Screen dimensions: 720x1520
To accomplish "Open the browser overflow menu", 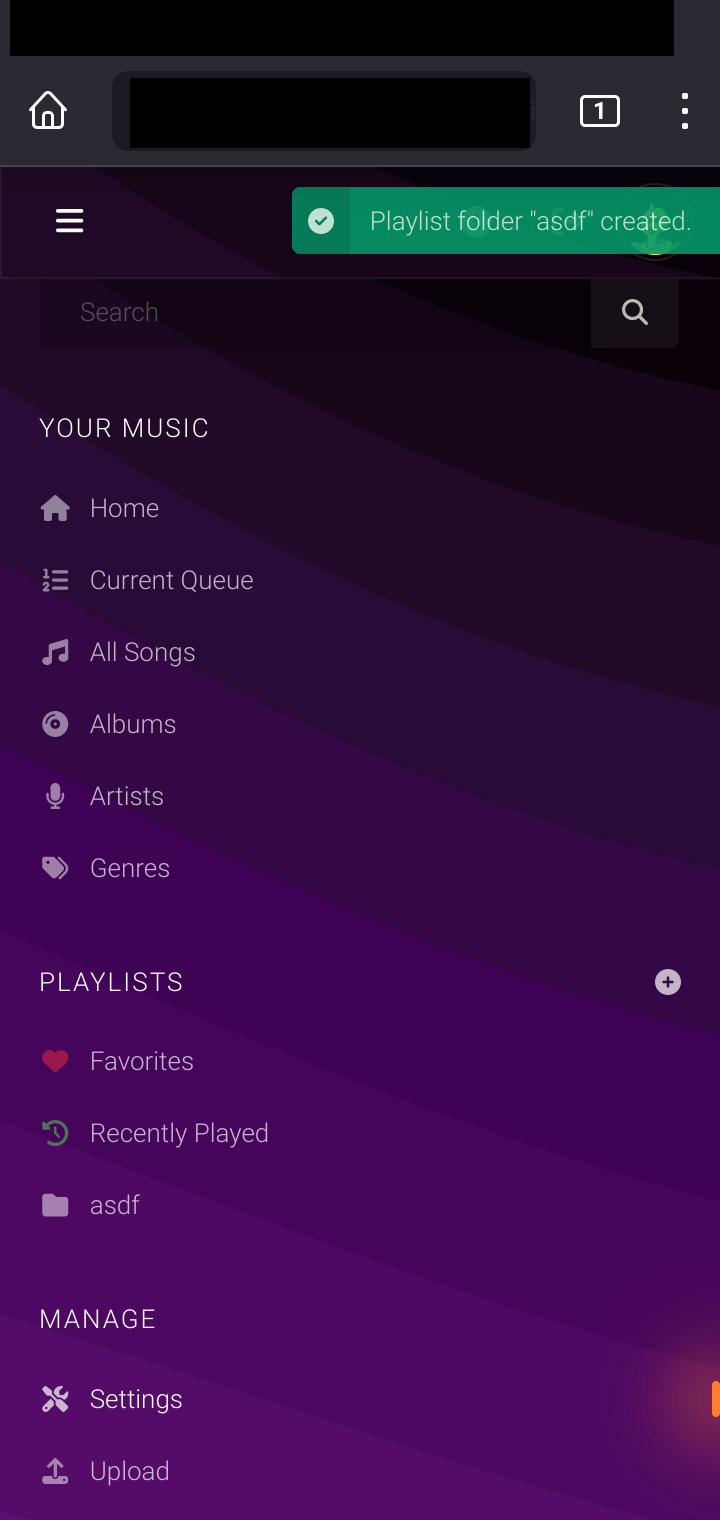I will (685, 110).
